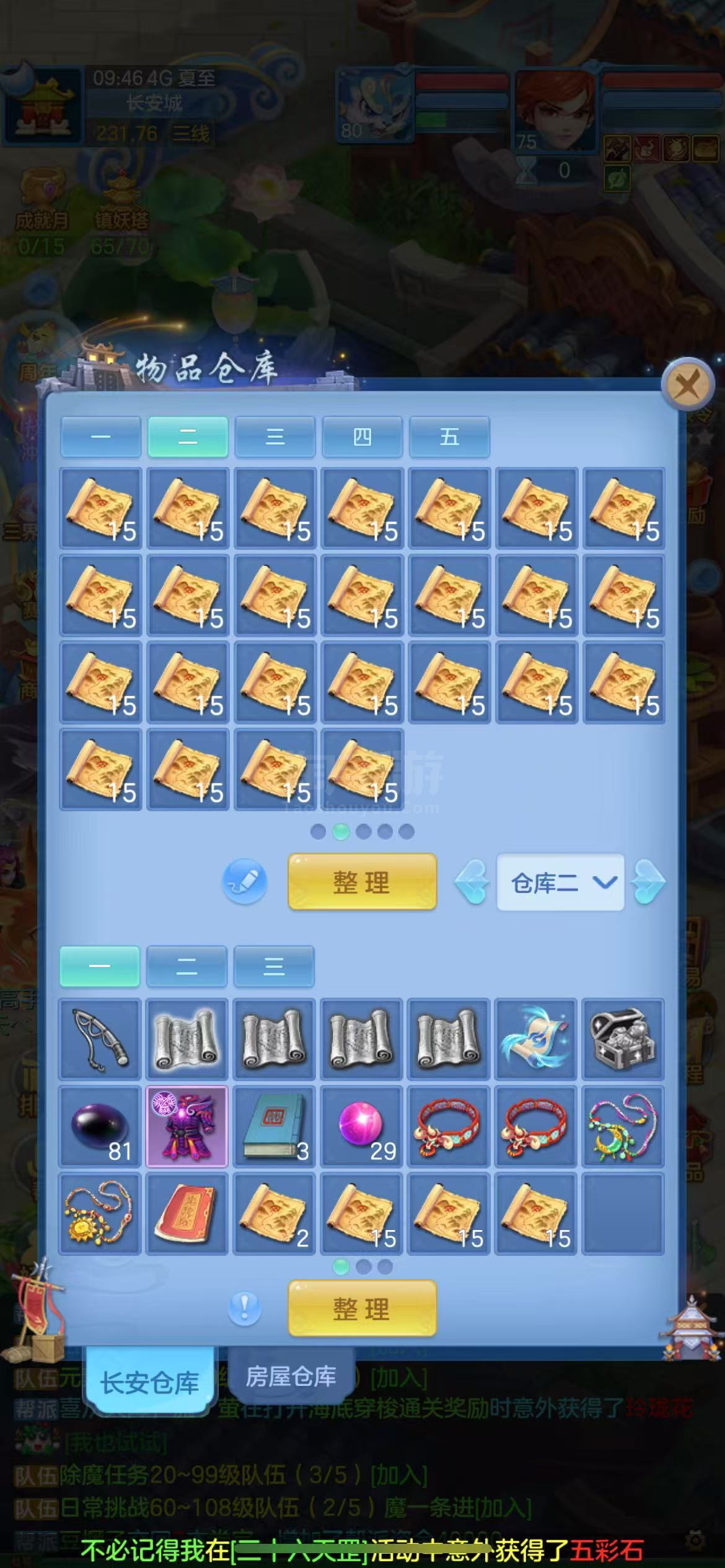Select the treasure map stack of 2

click(x=275, y=1213)
